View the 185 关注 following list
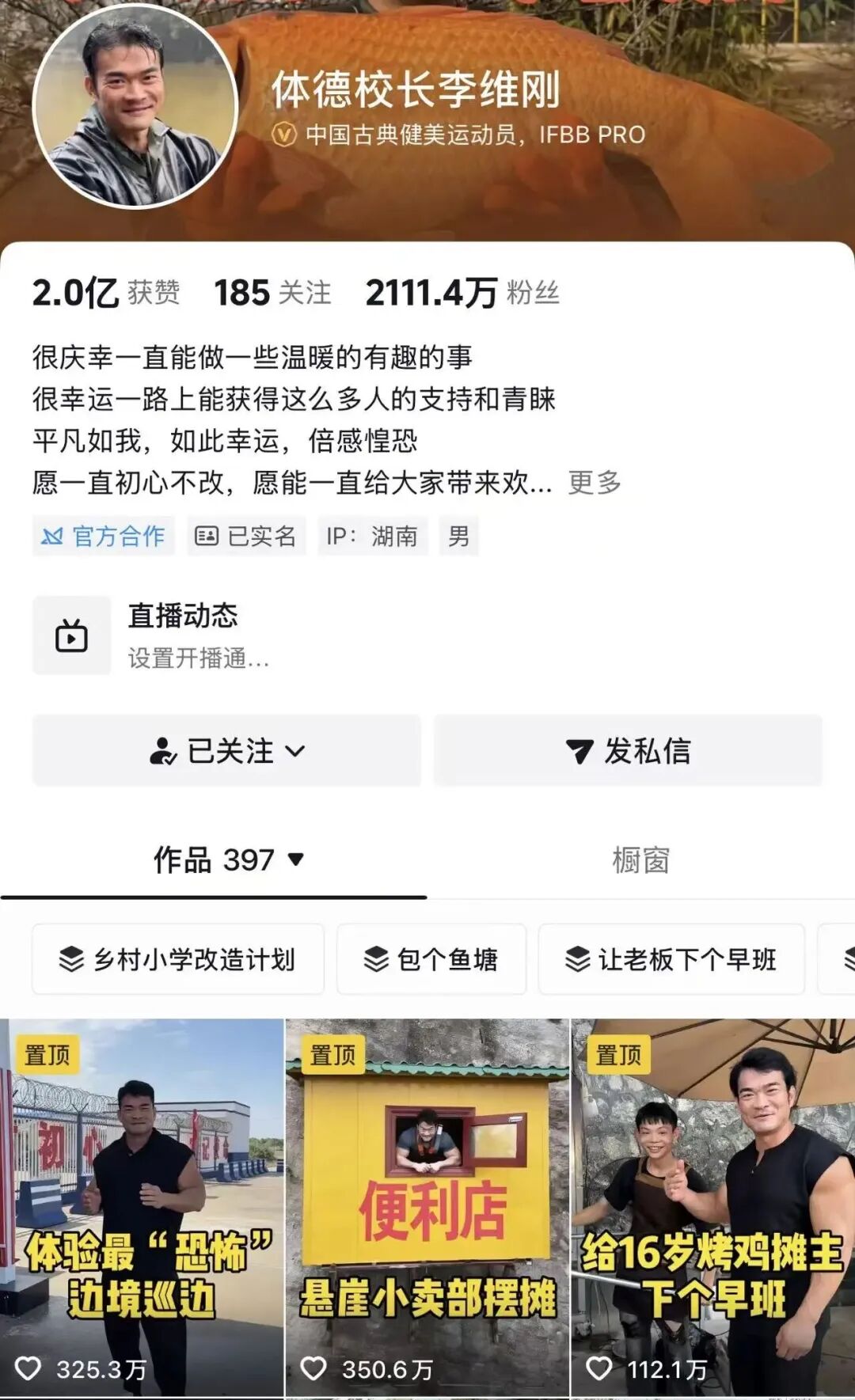This screenshot has height=1400, width=855. (x=272, y=293)
